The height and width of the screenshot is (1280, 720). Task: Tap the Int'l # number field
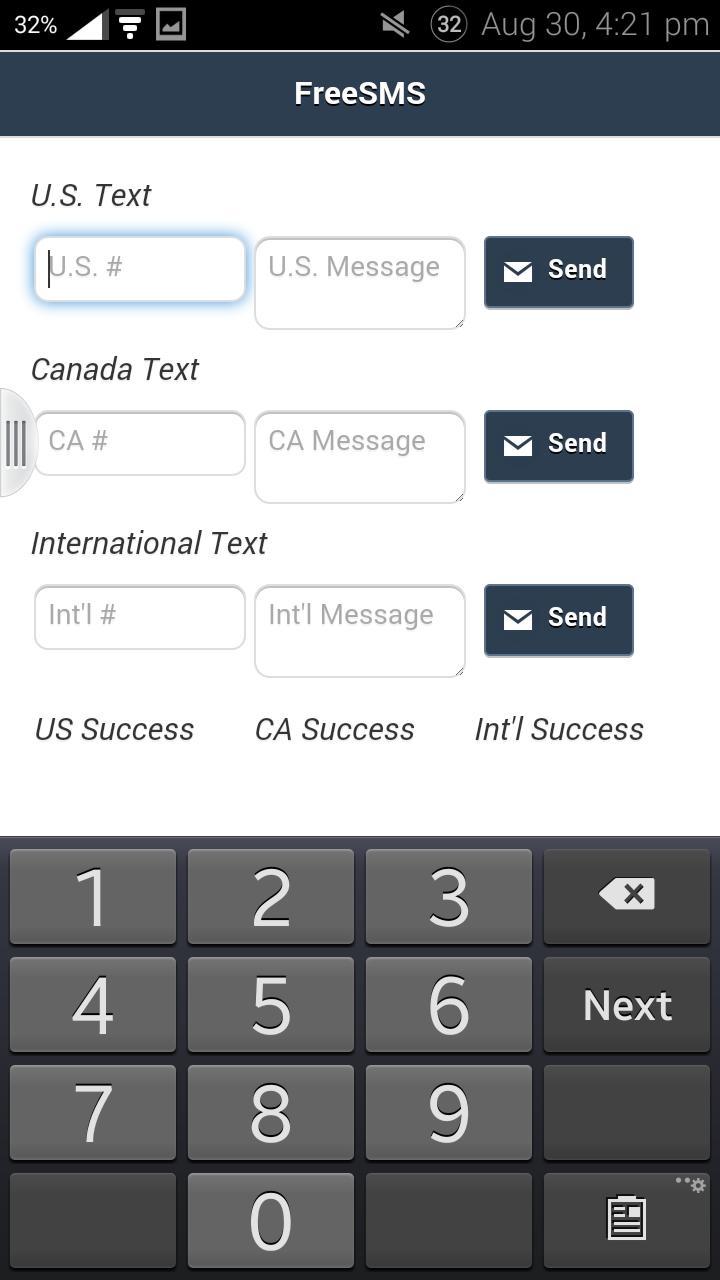pos(140,616)
